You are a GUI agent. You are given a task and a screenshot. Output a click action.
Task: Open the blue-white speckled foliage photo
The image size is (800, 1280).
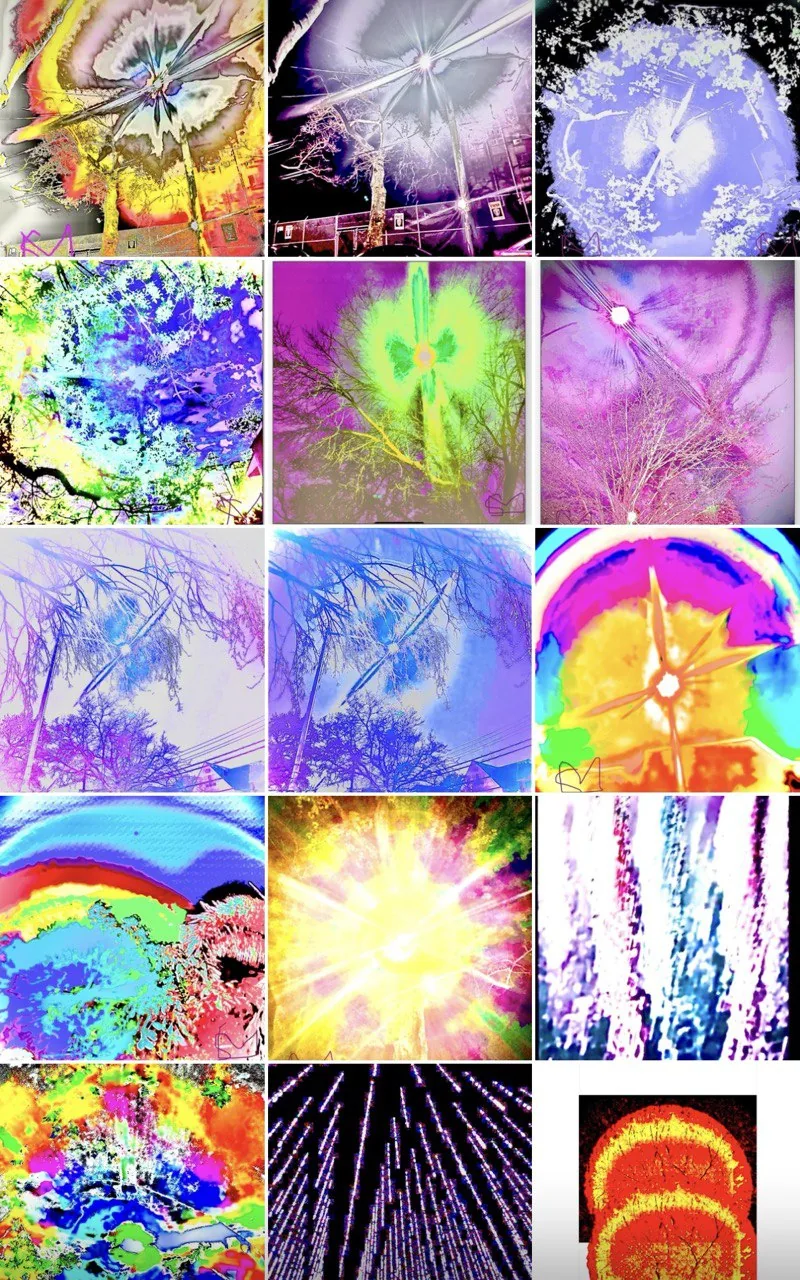pyautogui.click(x=132, y=392)
